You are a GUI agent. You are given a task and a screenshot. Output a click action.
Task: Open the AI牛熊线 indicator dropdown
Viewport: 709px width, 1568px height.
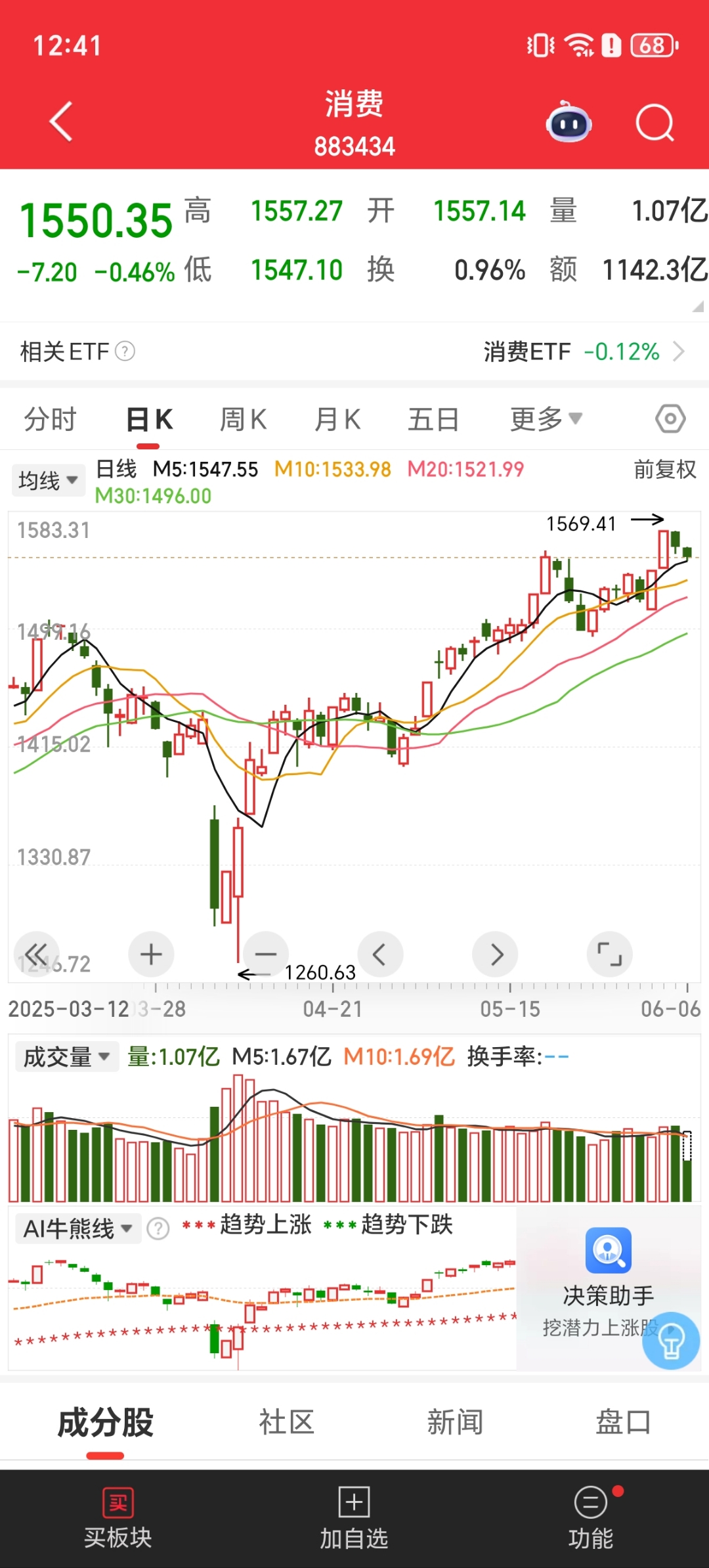click(x=77, y=1228)
